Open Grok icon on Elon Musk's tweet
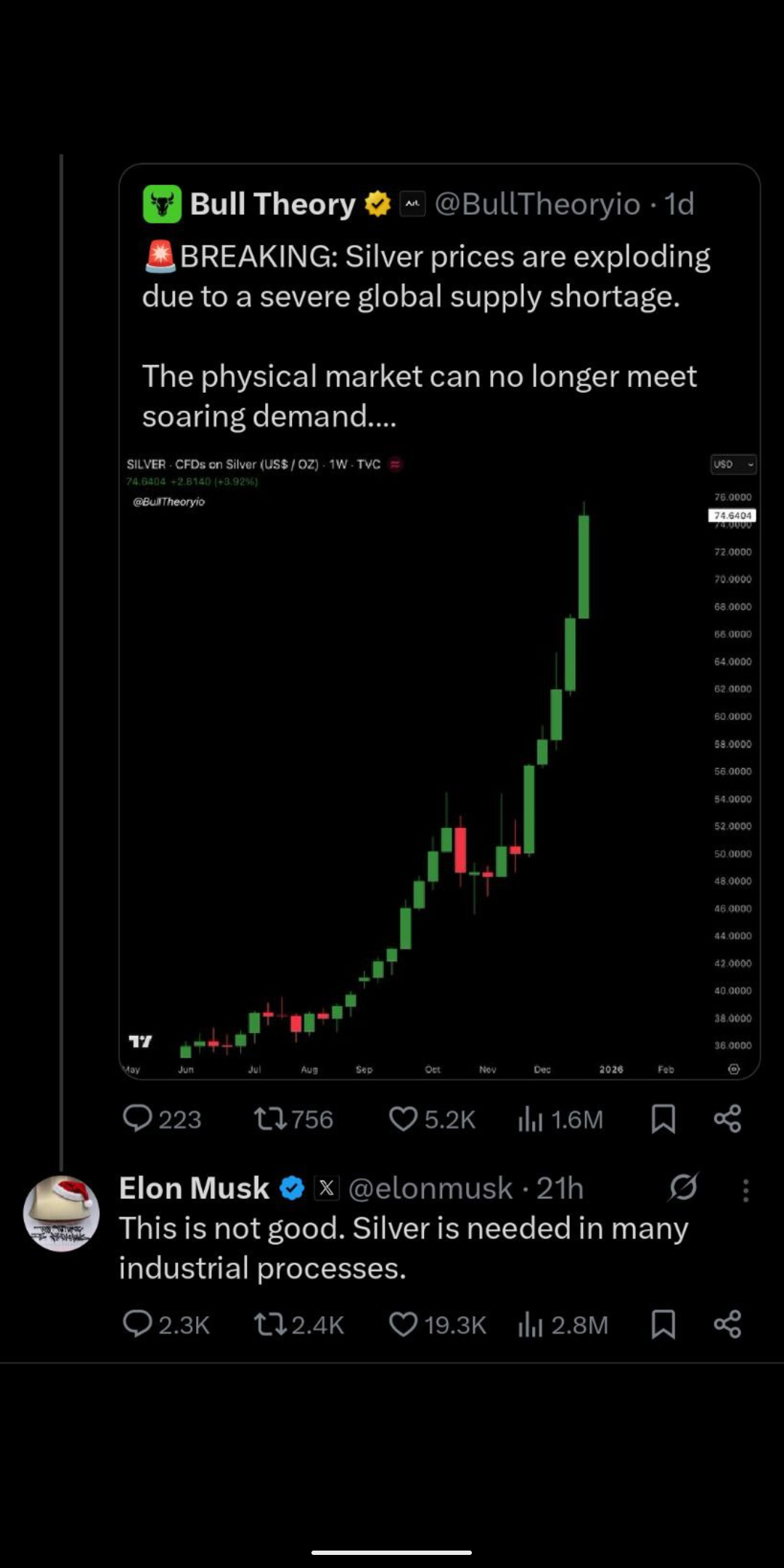The width and height of the screenshot is (784, 1568). (683, 1188)
